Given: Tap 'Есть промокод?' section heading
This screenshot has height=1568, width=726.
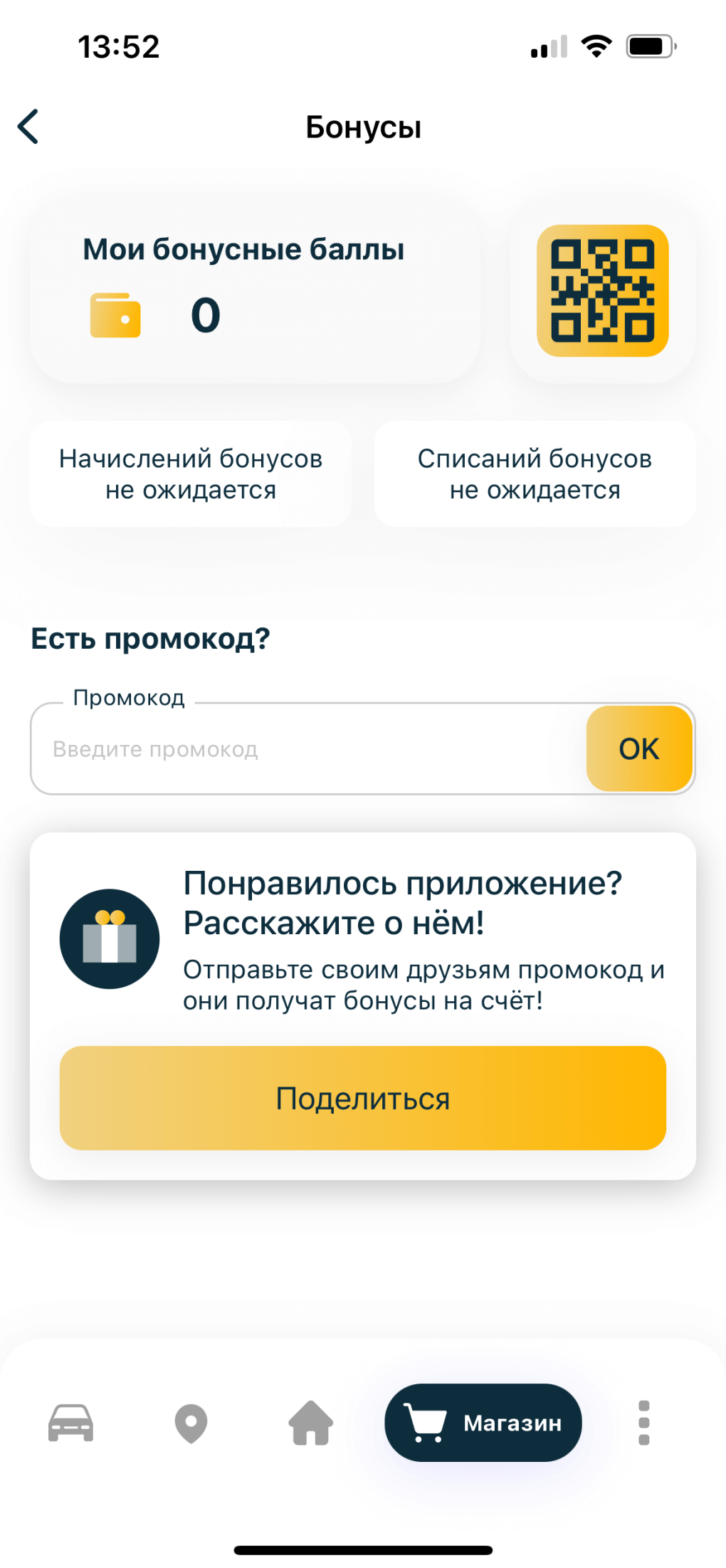Looking at the screenshot, I should pos(151,638).
